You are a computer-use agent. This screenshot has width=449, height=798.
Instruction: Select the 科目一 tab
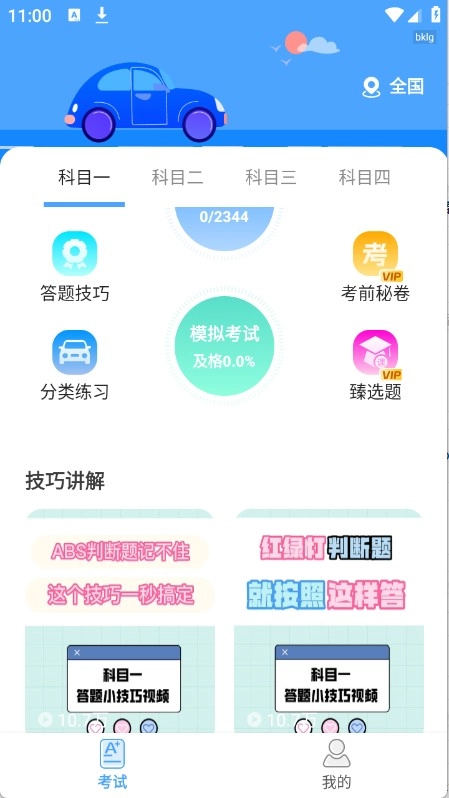[x=84, y=178]
